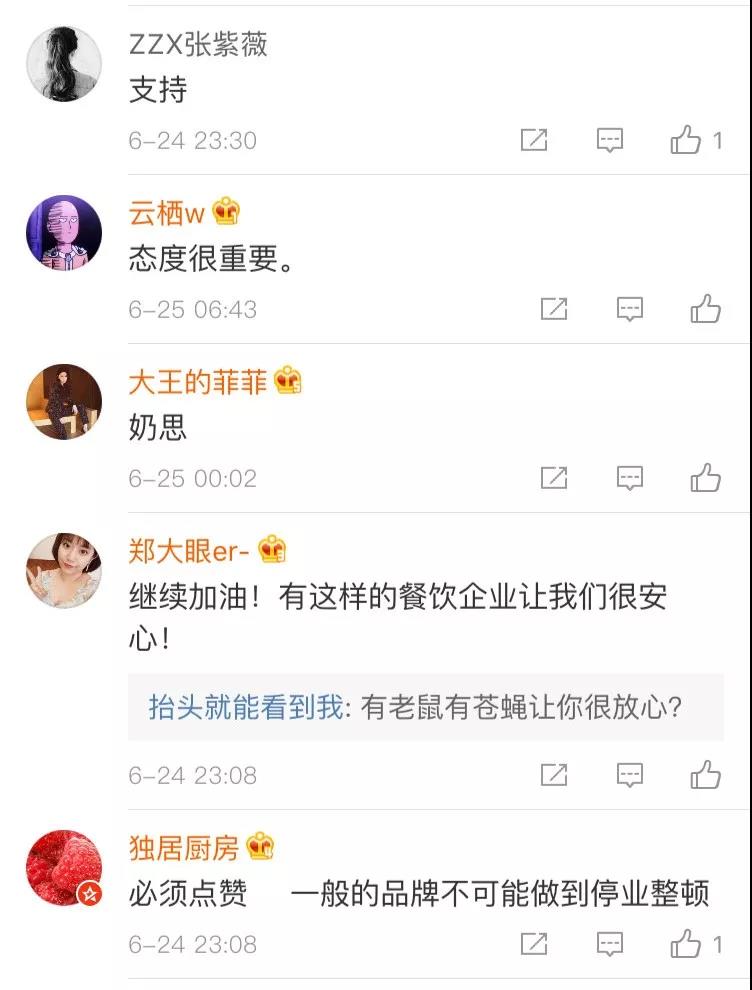The image size is (752, 990).
Task: Open 大王的菲菲's username link
Action: [x=197, y=381]
